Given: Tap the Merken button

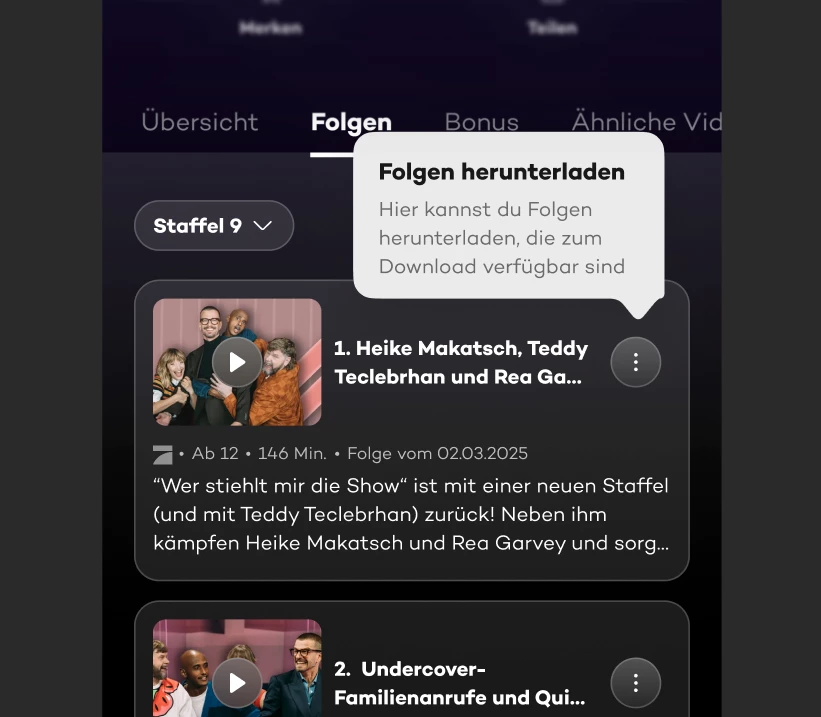Looking at the screenshot, I should [x=270, y=22].
